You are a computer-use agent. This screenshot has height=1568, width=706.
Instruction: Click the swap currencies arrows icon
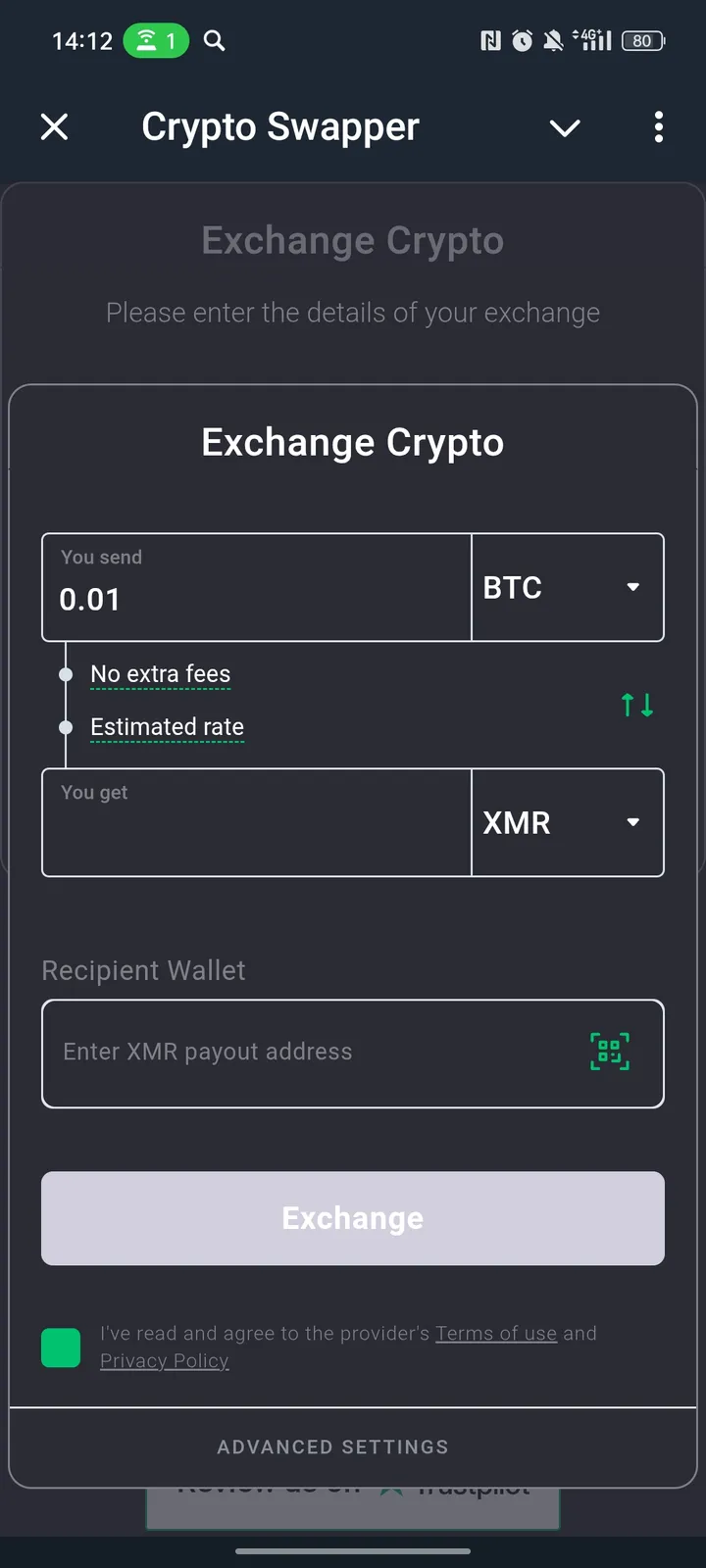click(636, 704)
